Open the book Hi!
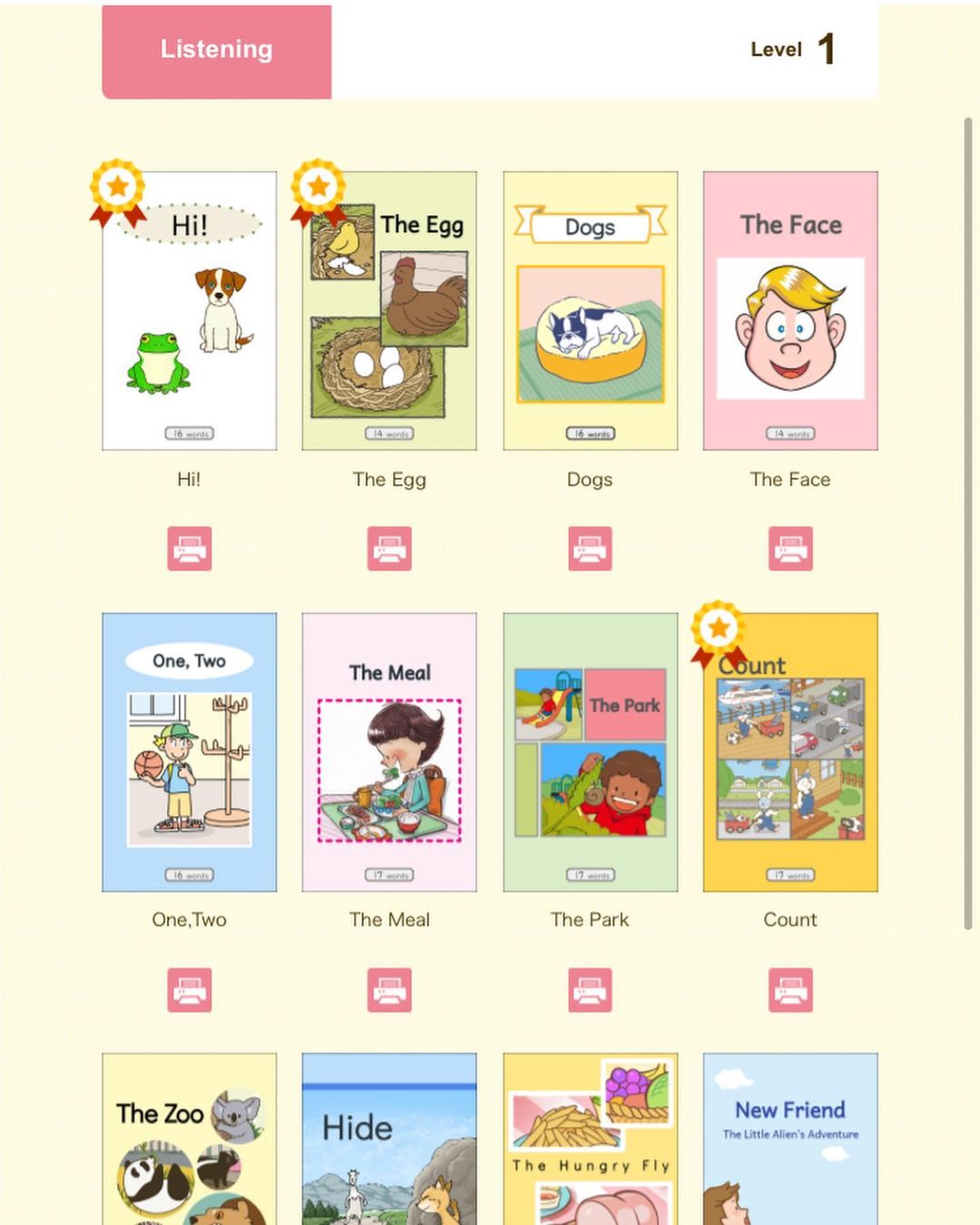 coord(189,310)
